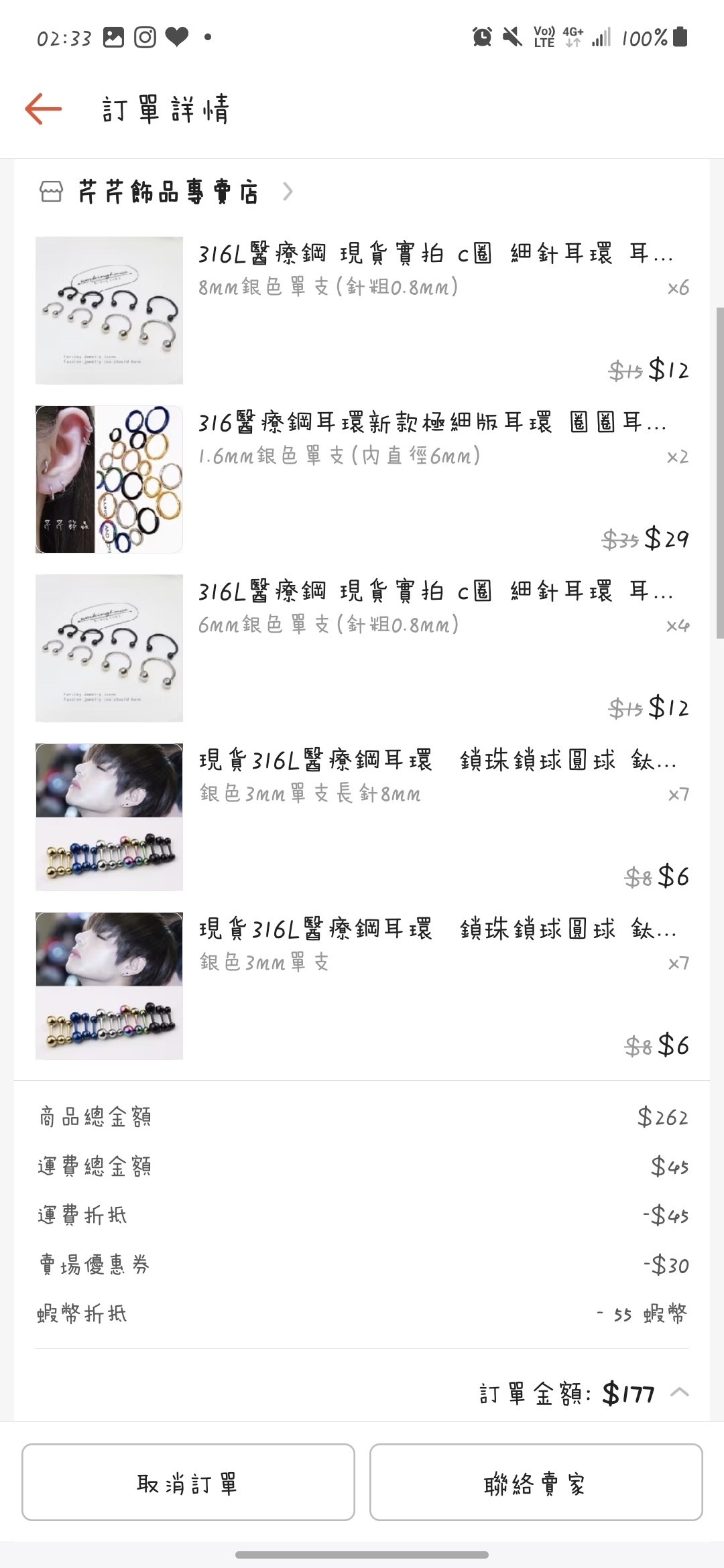Open the 芹芹飾品專賣店 shop page

(x=168, y=192)
